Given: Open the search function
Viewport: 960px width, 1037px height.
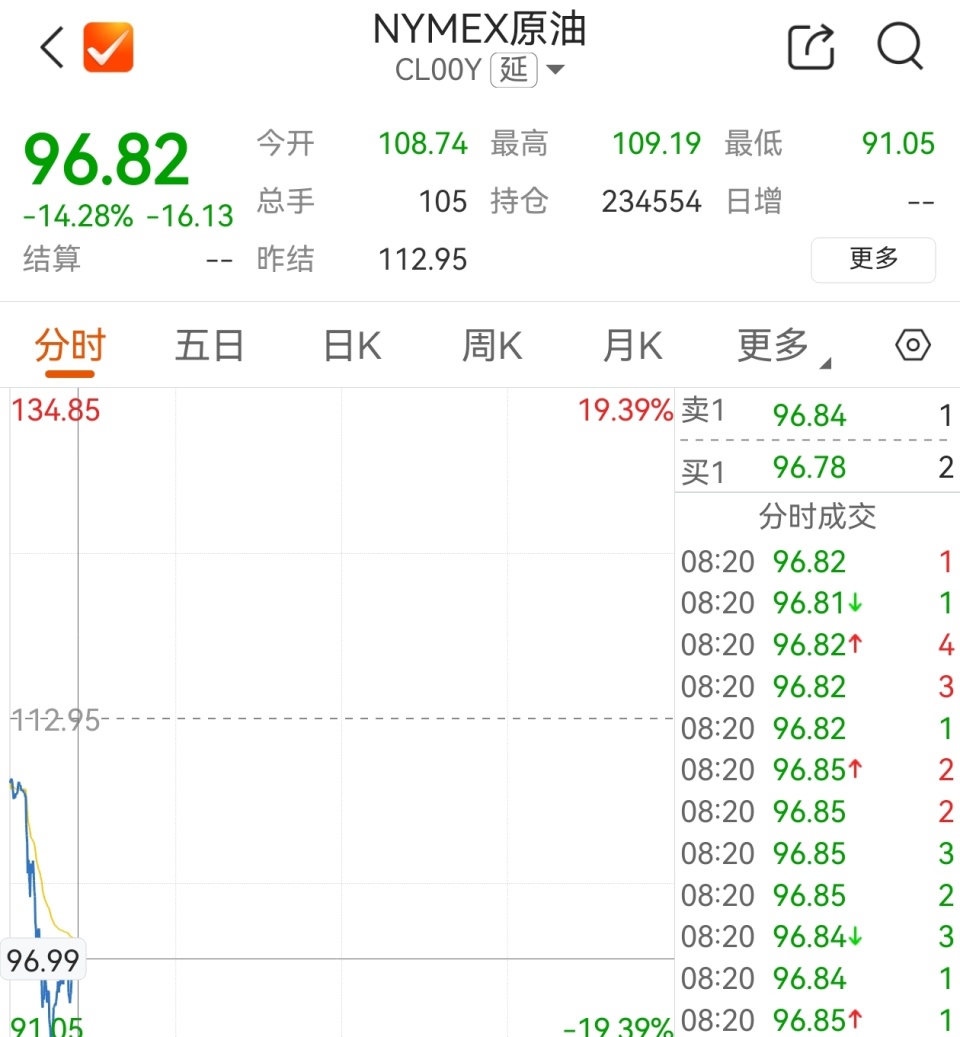Looking at the screenshot, I should (899, 46).
